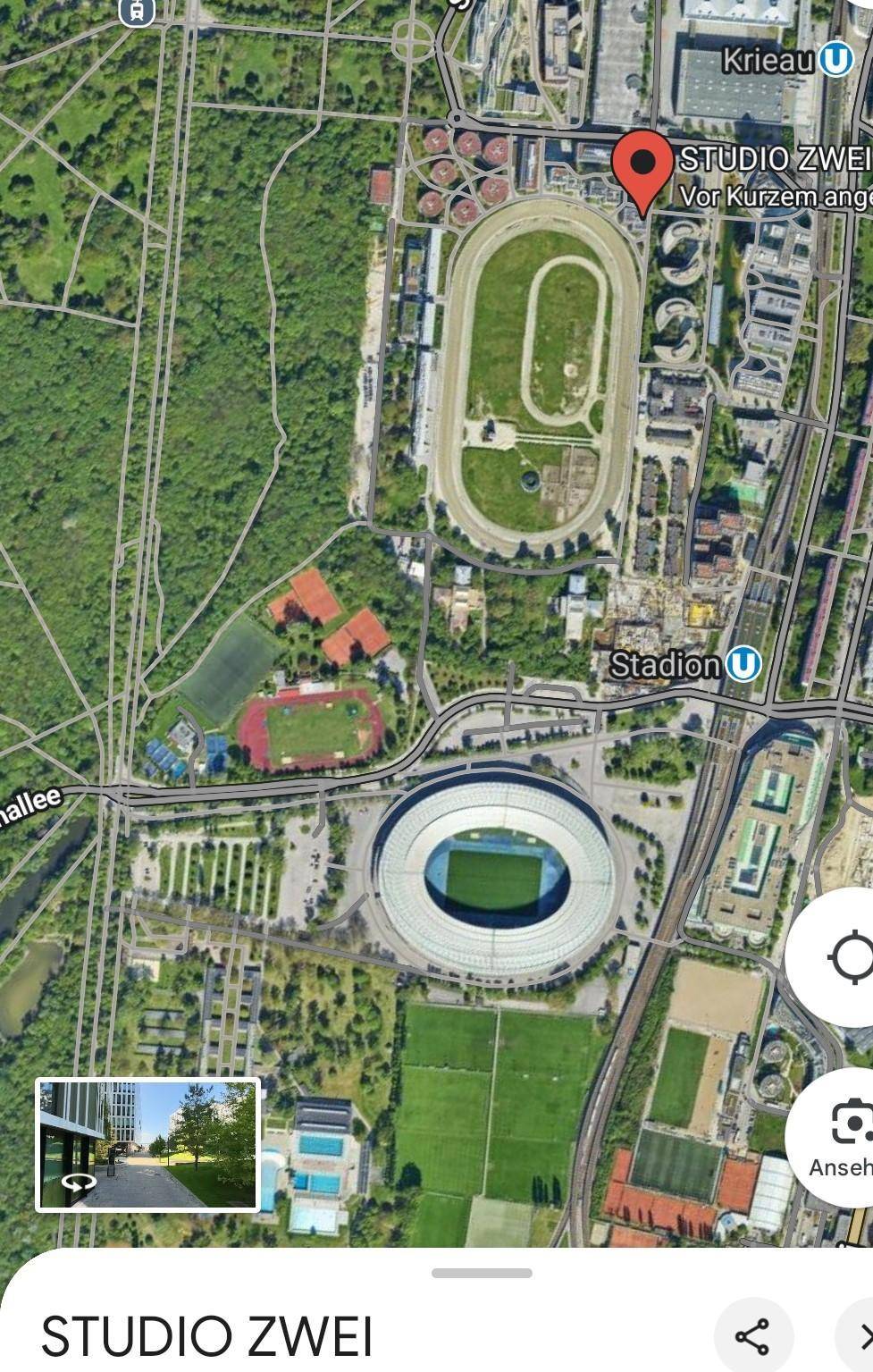
Task: Select the Krieau U-Bahn station marker
Action: (x=835, y=60)
